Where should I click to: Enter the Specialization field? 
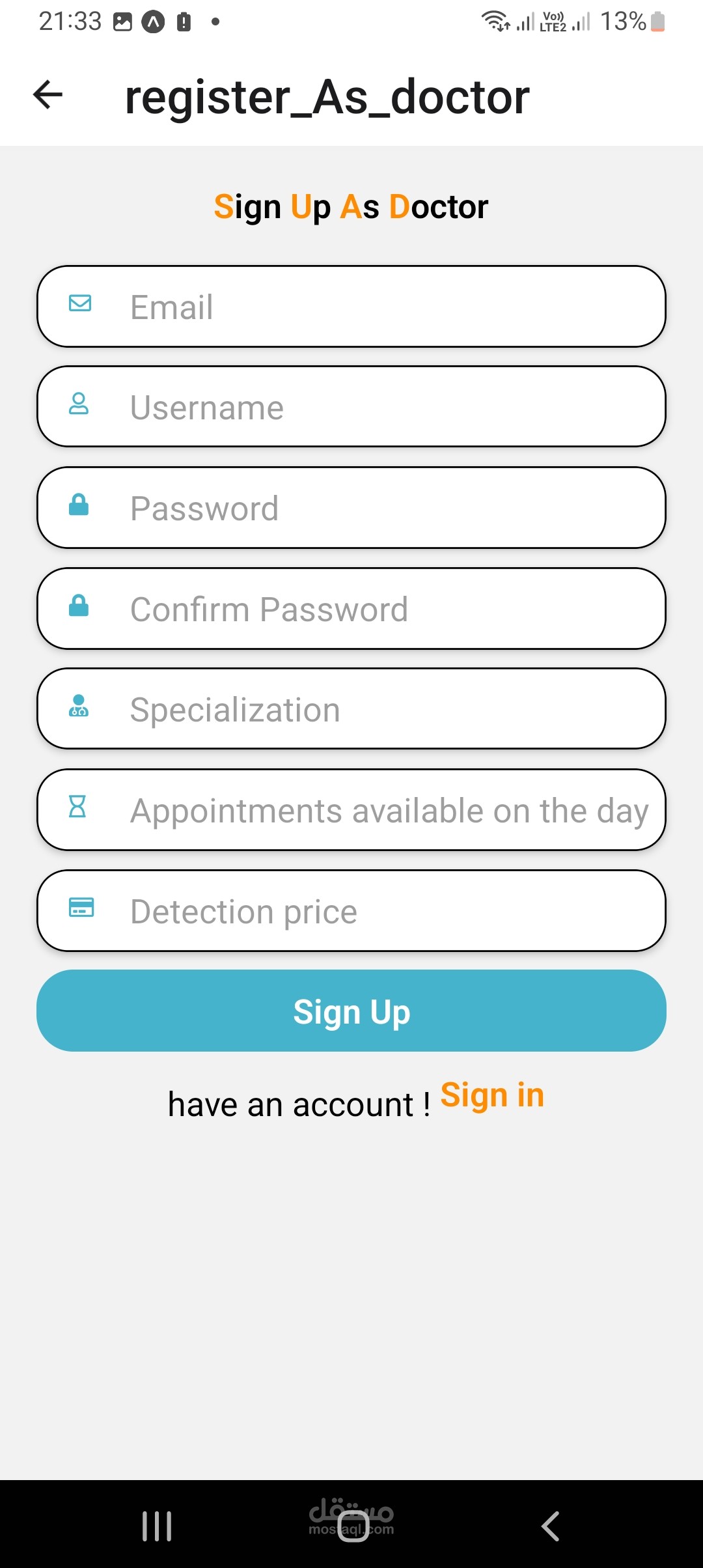351,709
